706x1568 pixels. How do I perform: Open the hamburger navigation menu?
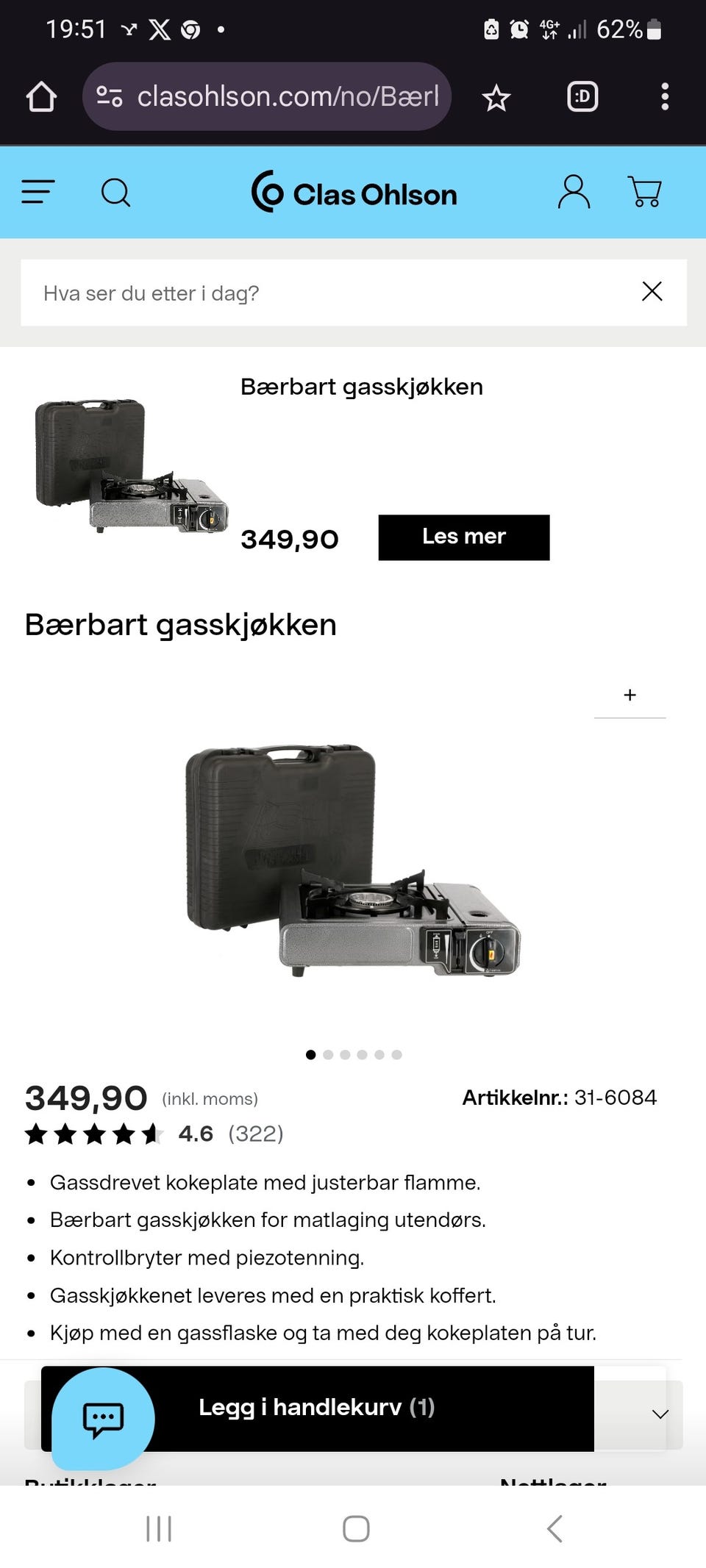pyautogui.click(x=38, y=192)
